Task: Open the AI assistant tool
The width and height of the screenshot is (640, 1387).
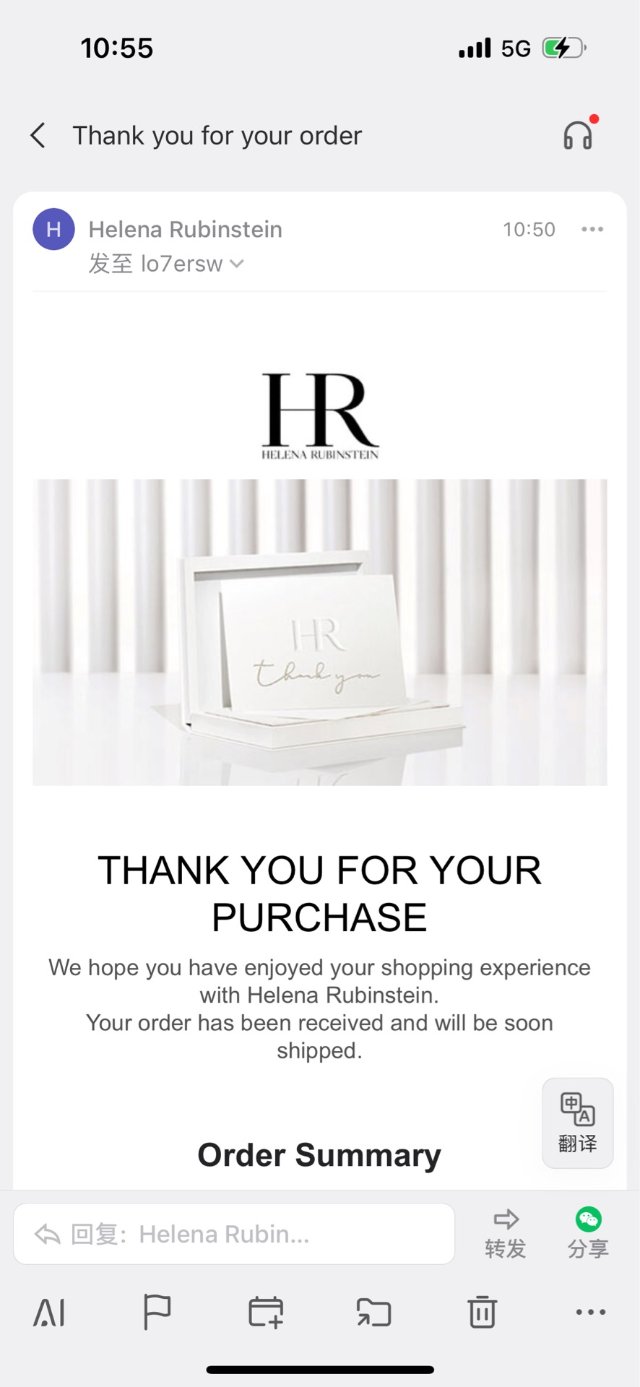Action: [x=49, y=1312]
